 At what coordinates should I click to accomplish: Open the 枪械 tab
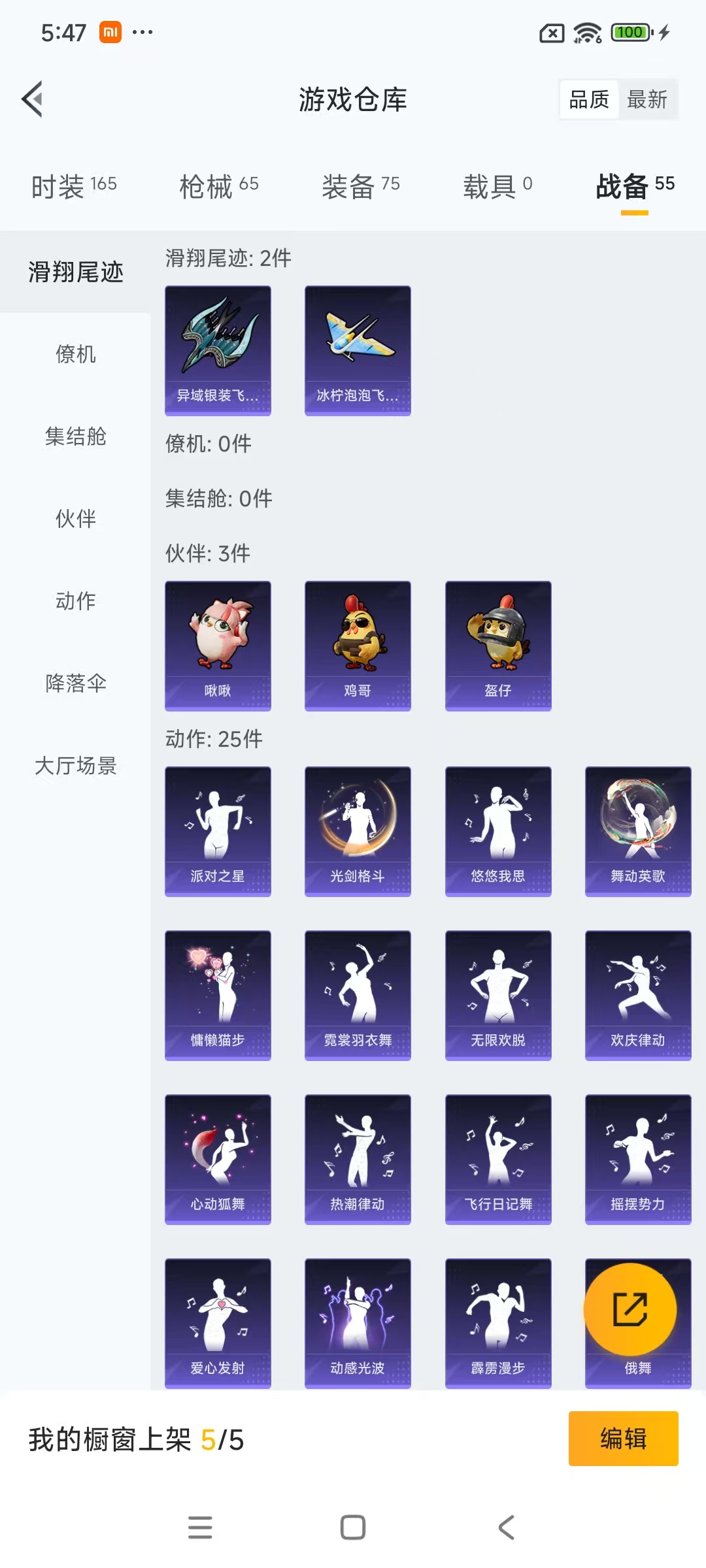click(218, 186)
